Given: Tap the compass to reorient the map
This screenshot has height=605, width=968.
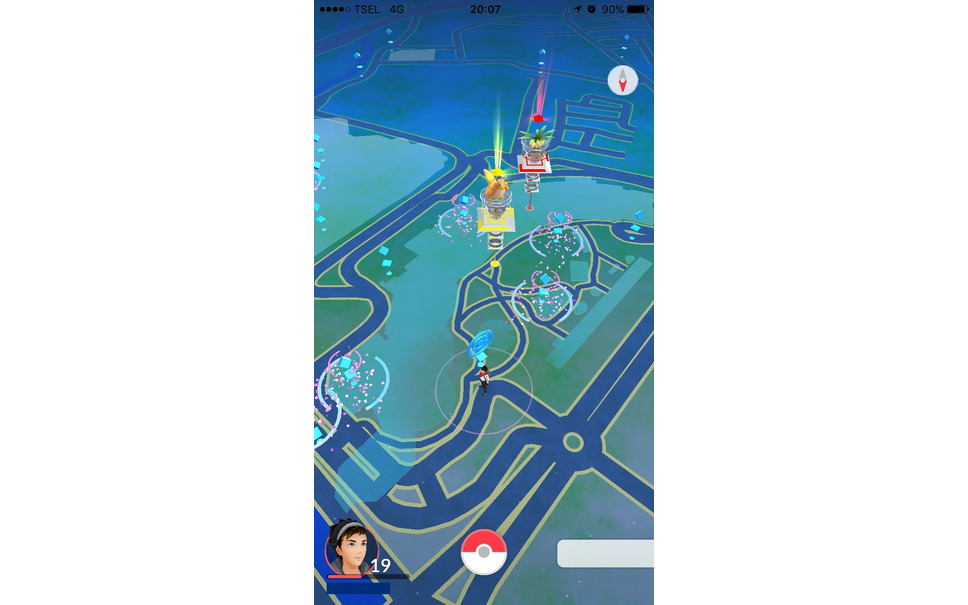Looking at the screenshot, I should (623, 80).
